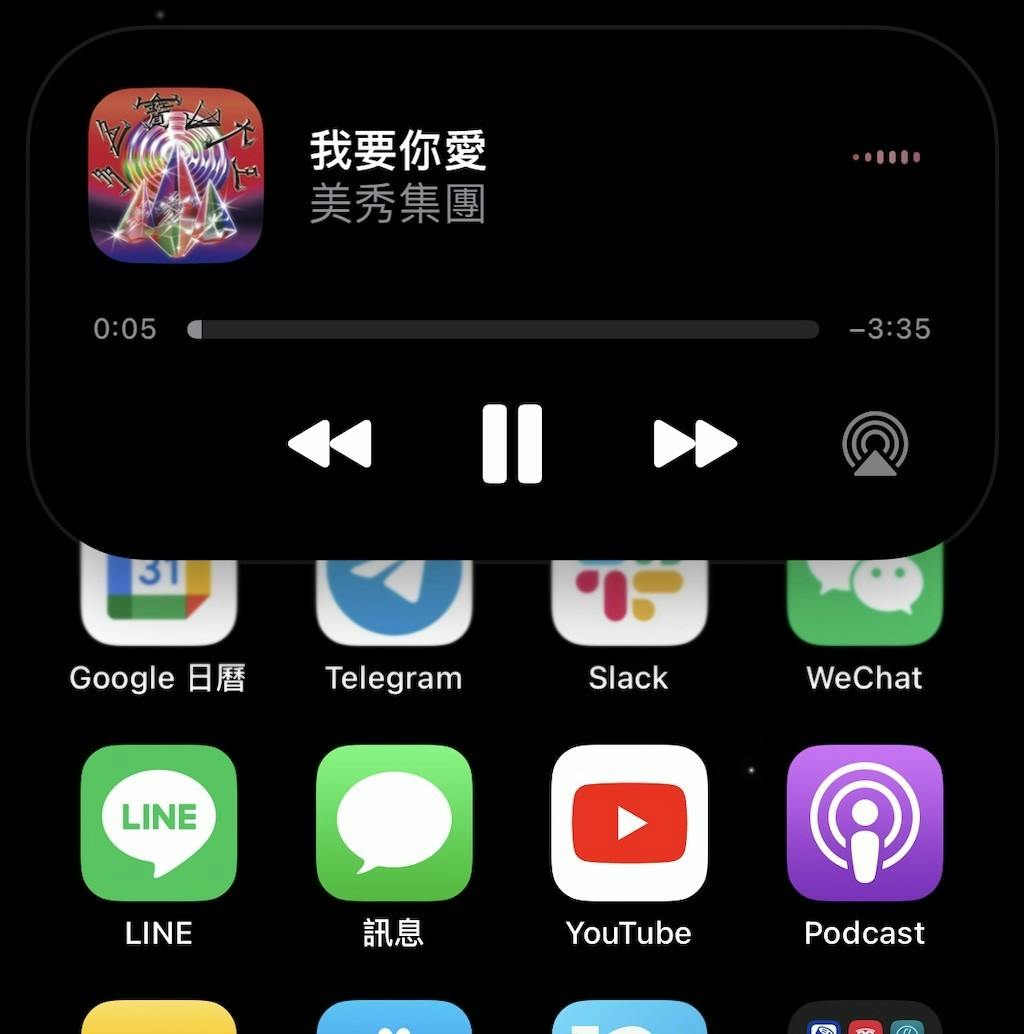
Task: Open the 訊息 messages app
Action: (x=394, y=823)
